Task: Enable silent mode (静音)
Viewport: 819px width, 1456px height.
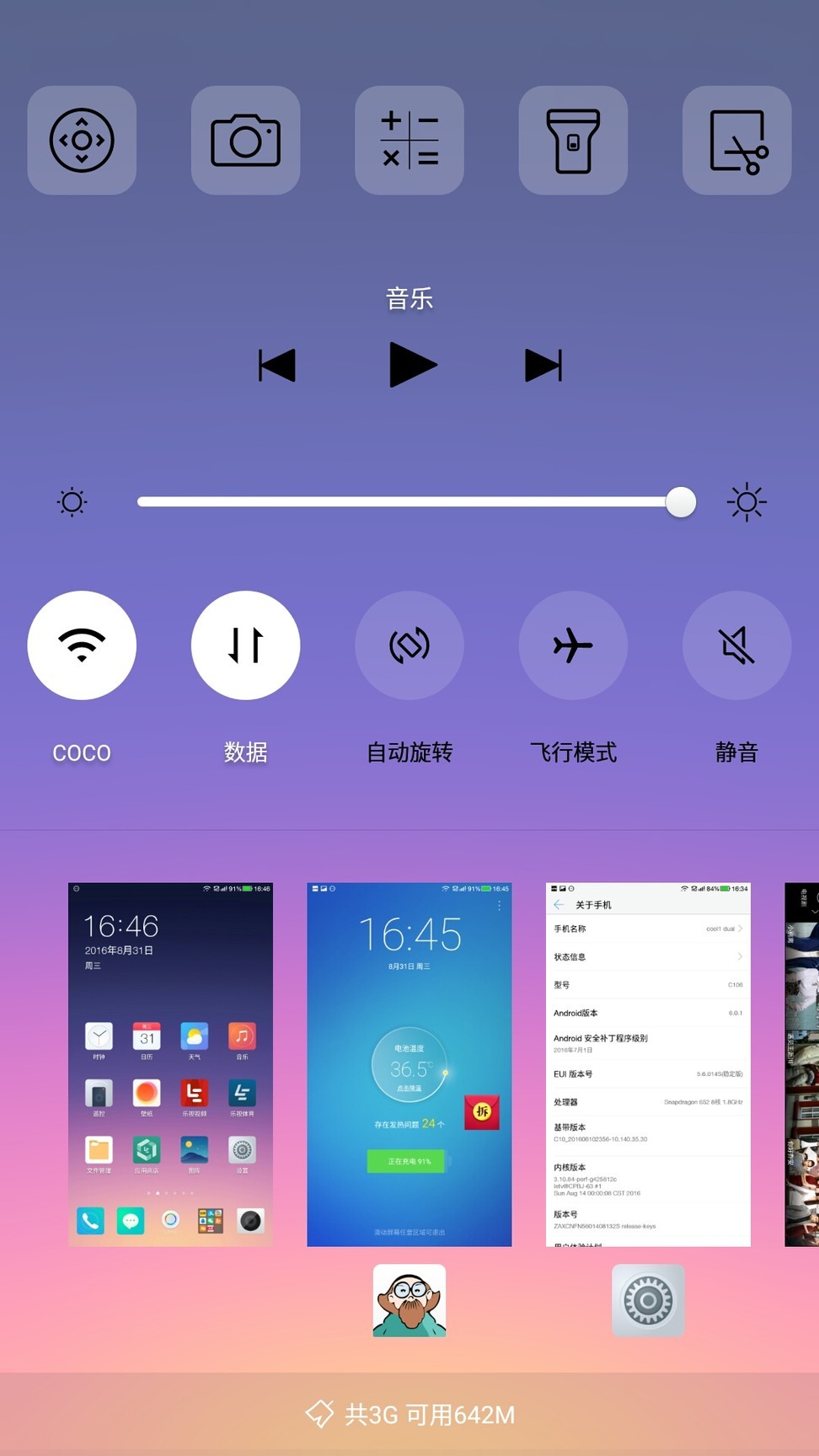Action: click(737, 645)
